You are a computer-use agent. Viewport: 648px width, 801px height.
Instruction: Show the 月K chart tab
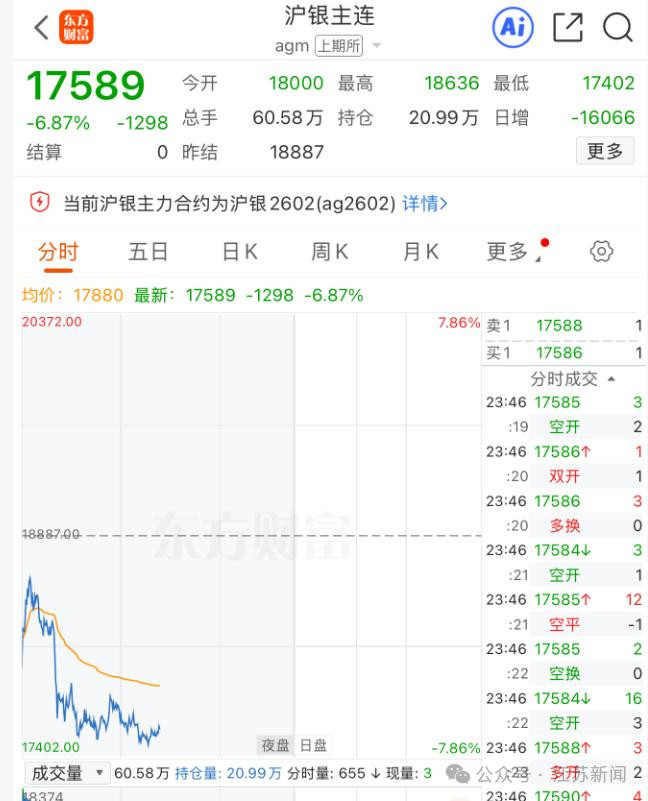click(x=420, y=252)
